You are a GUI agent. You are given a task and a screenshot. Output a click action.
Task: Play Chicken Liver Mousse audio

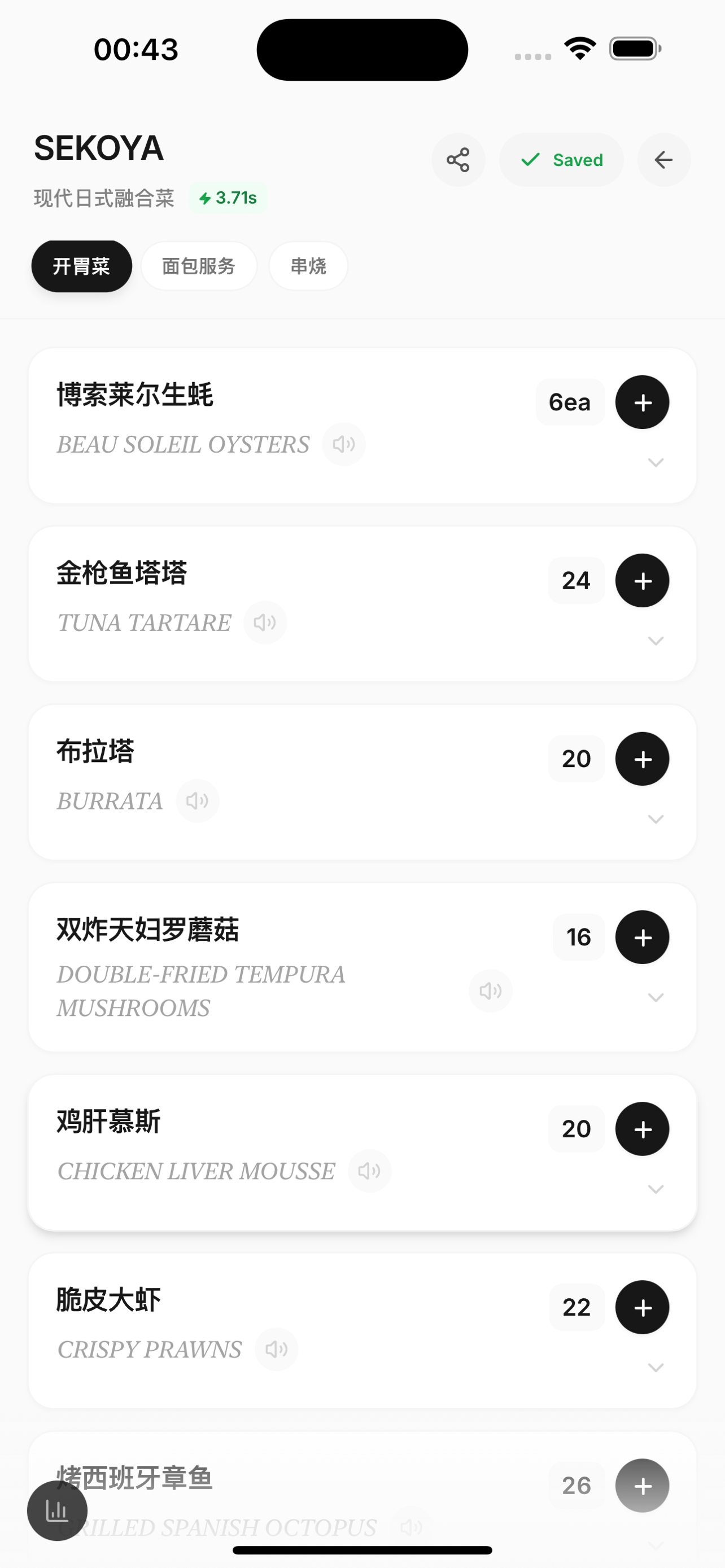tap(369, 1171)
